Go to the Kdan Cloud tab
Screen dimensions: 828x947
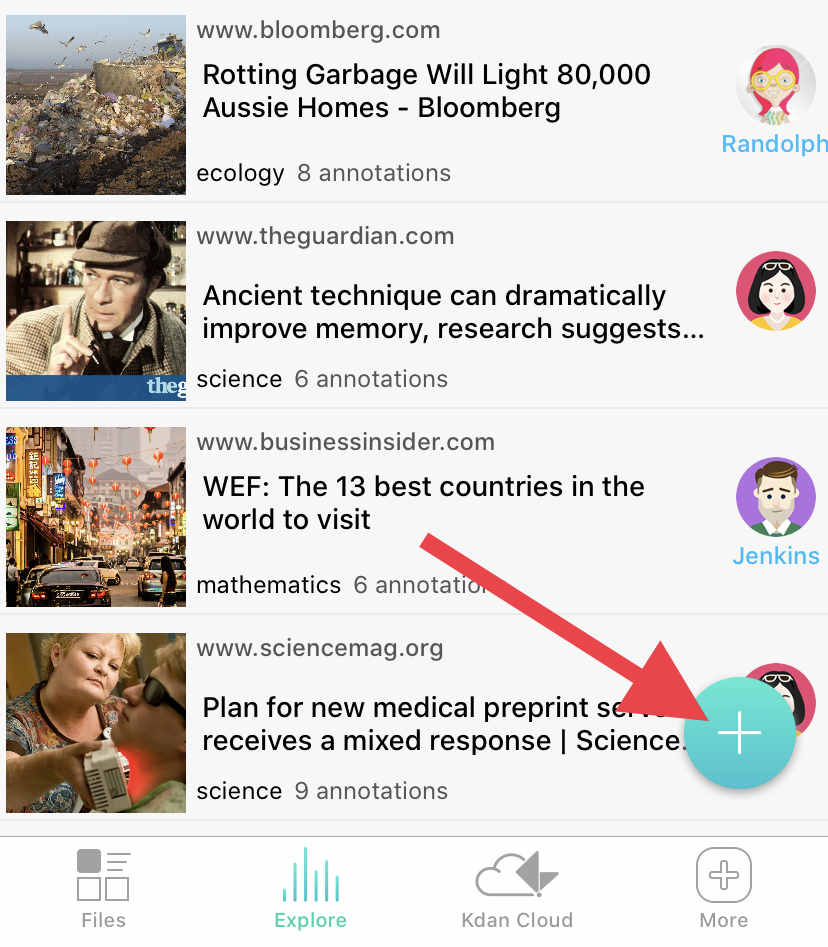click(x=517, y=887)
